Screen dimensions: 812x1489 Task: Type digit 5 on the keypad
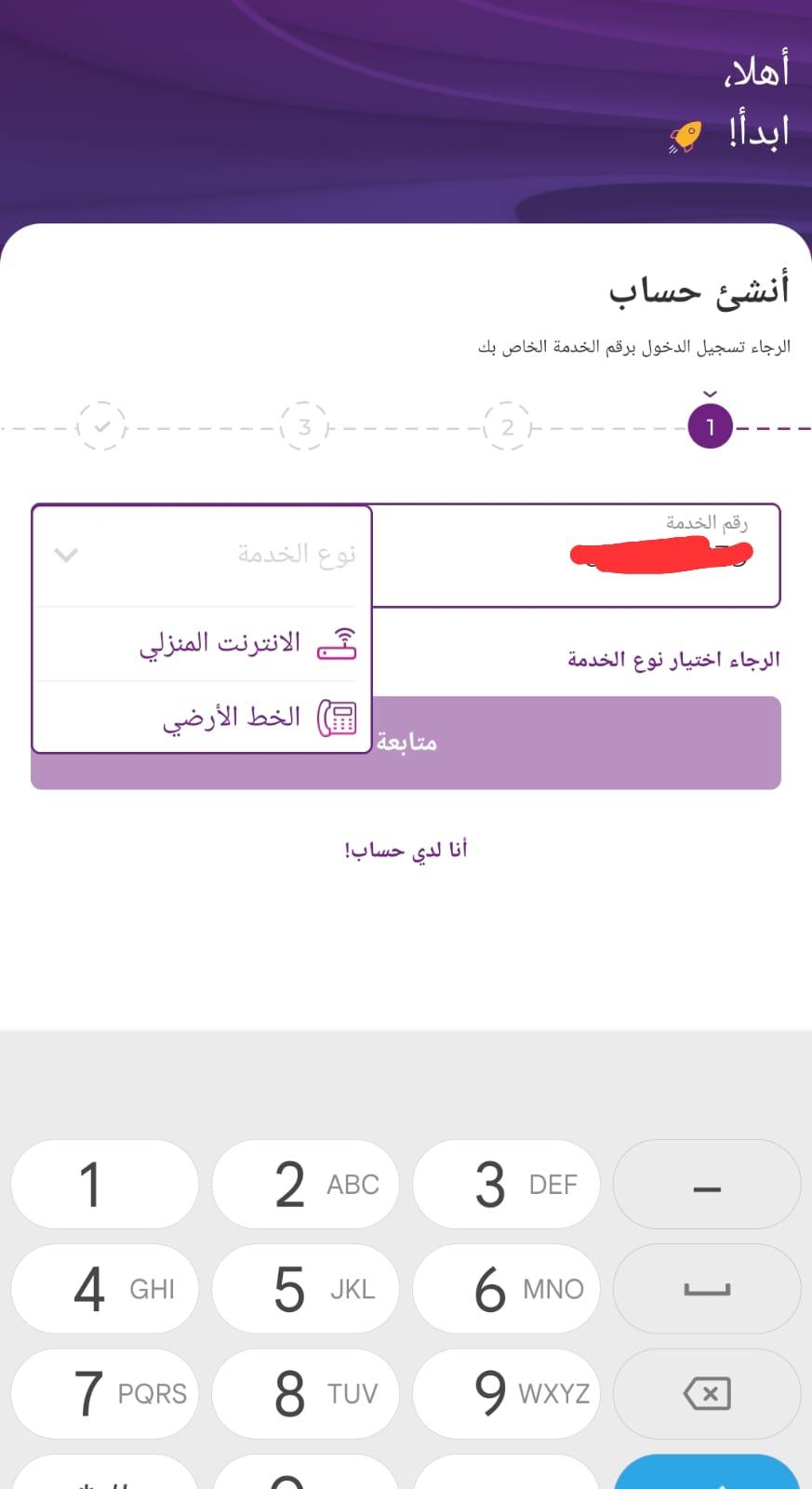(305, 1289)
